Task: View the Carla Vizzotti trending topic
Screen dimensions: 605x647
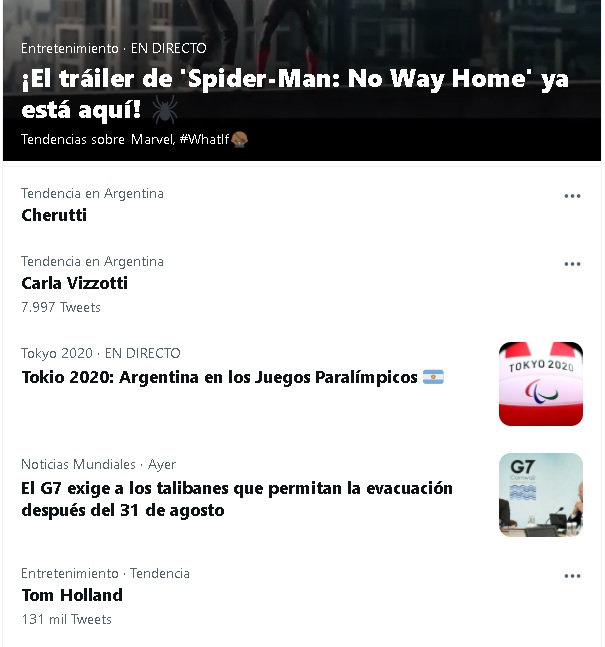Action: coord(75,283)
